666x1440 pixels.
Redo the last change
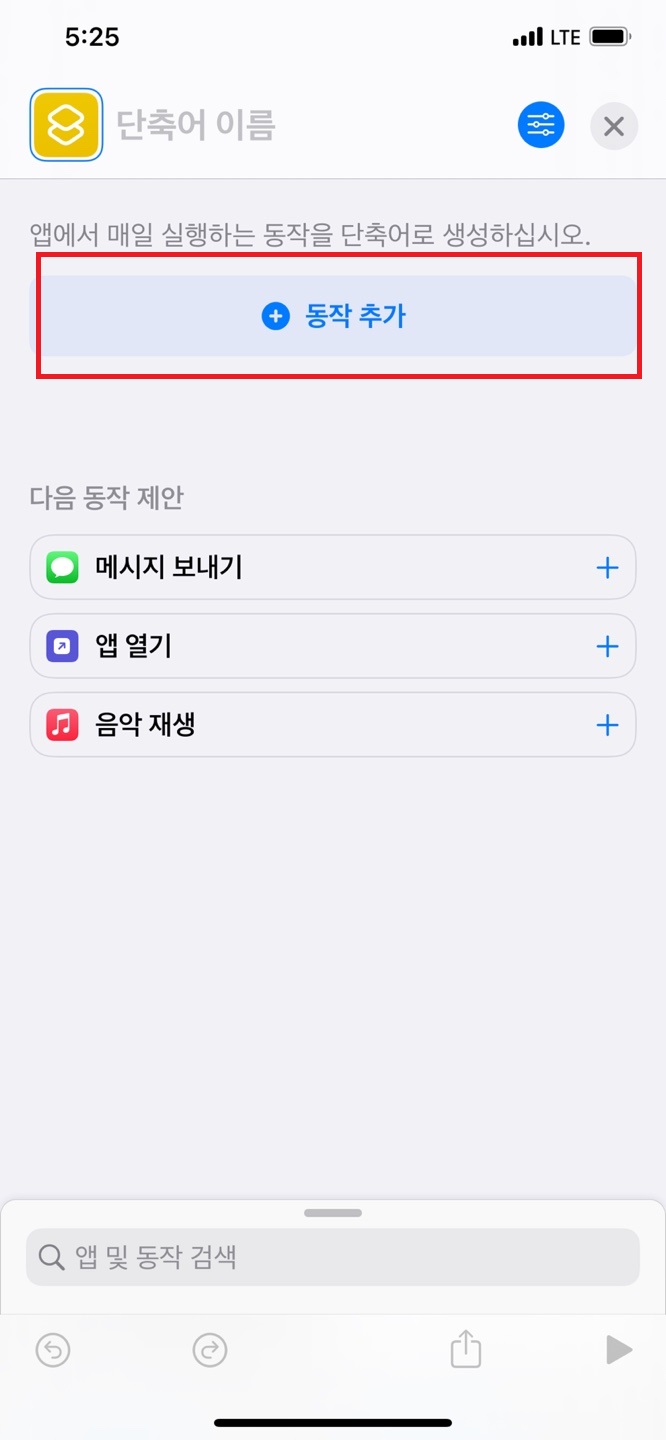coord(210,1351)
